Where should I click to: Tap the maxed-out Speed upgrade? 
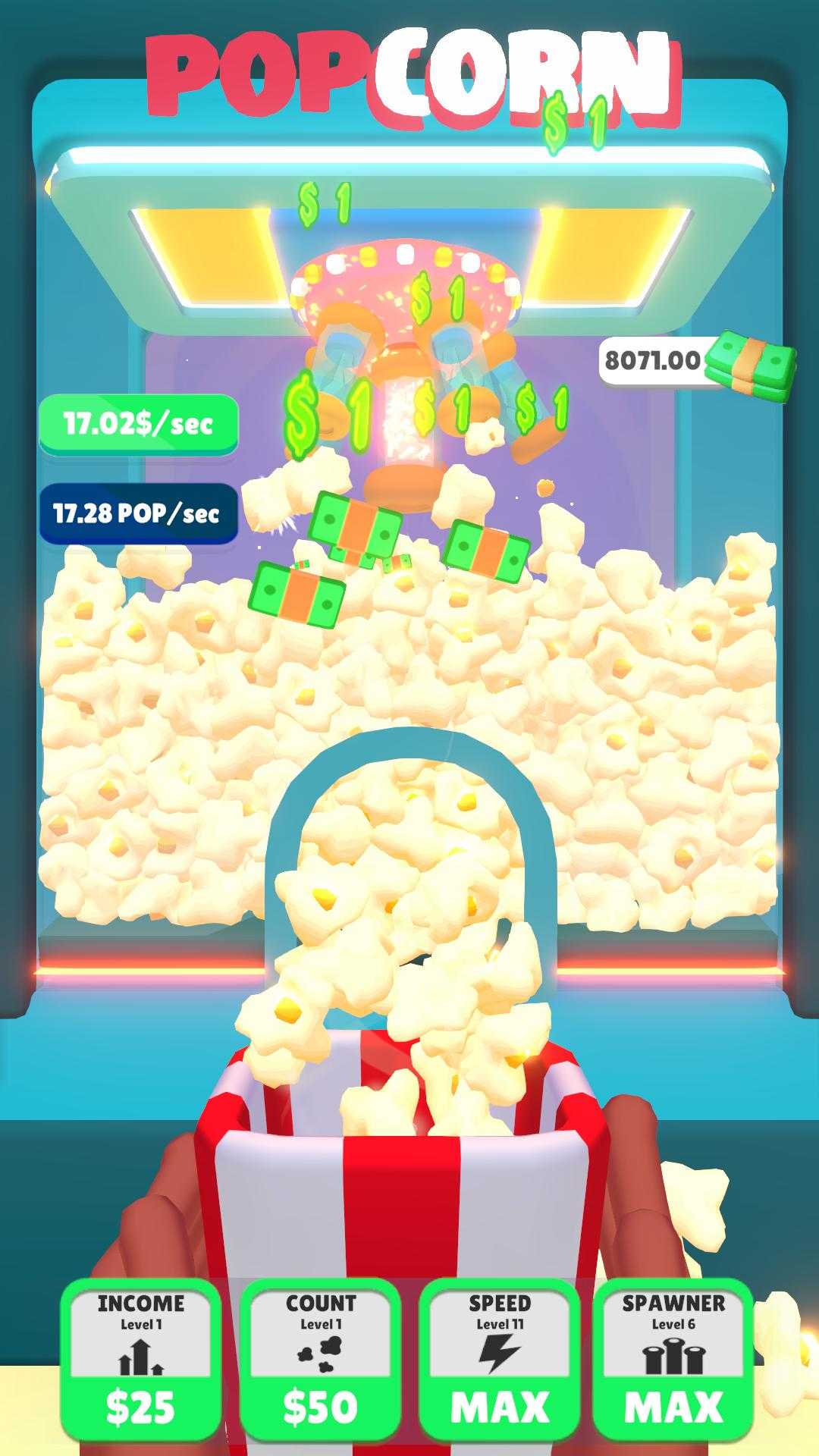coord(499,1359)
